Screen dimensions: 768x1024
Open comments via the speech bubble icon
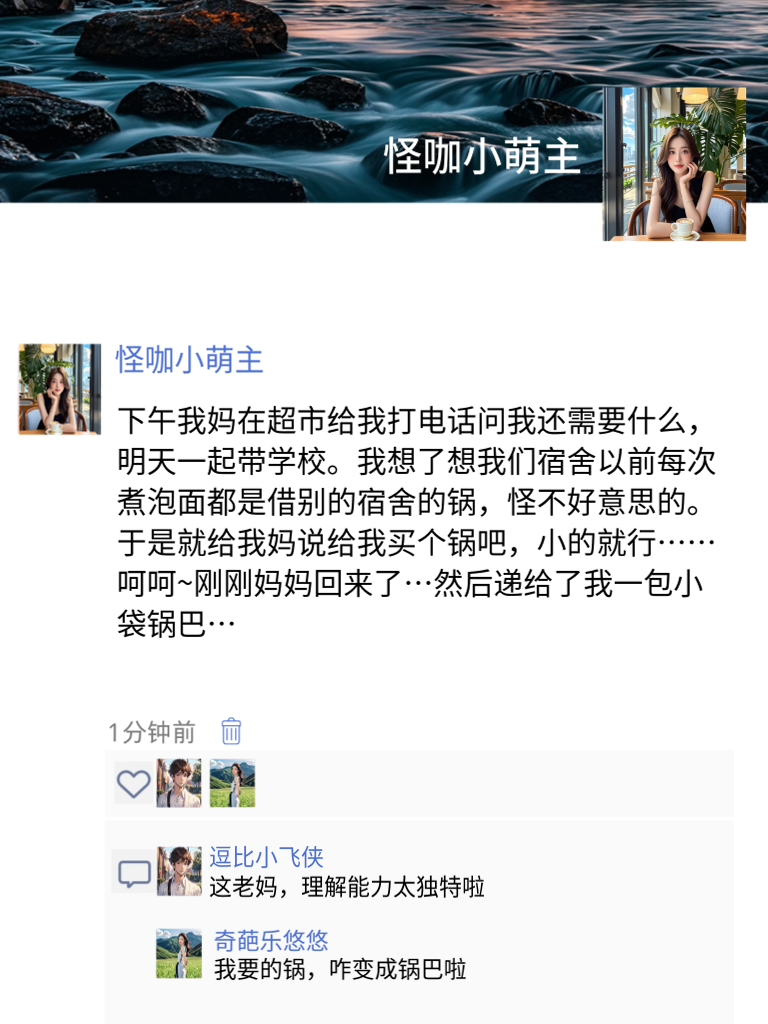pos(133,872)
